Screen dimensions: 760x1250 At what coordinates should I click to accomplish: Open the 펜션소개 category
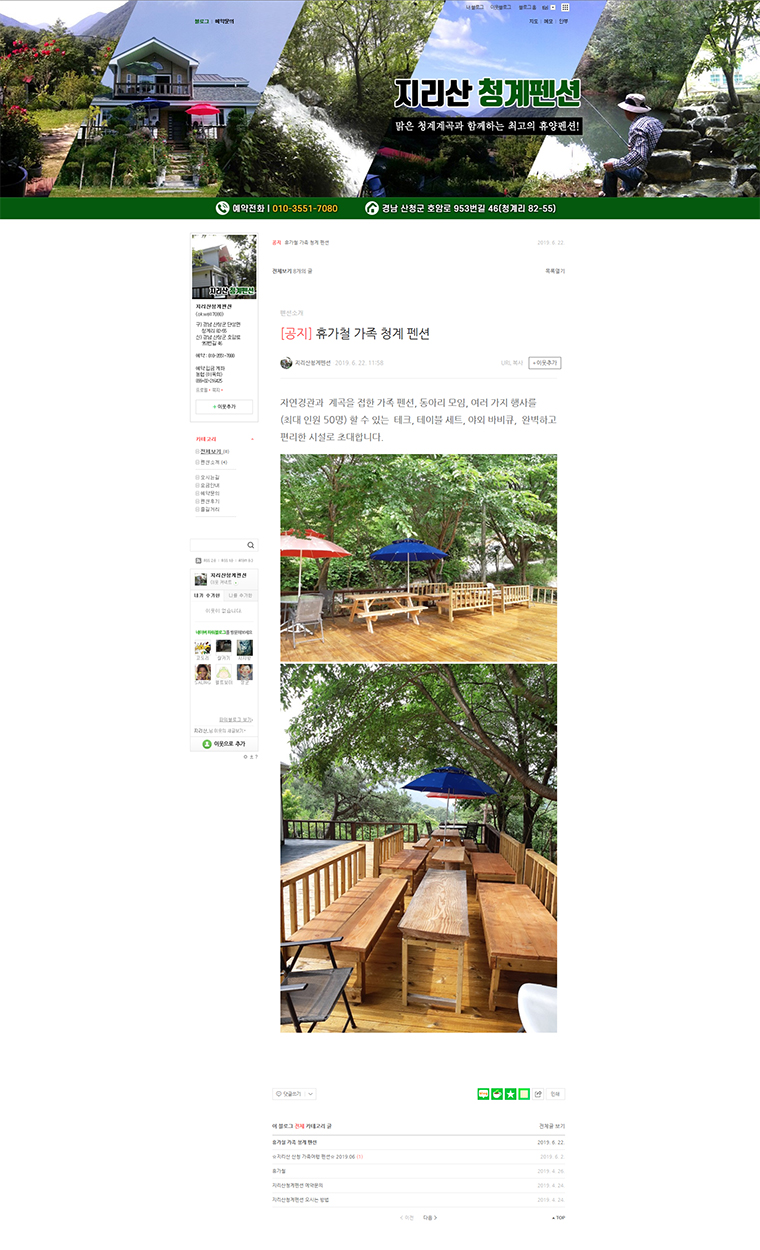click(x=211, y=463)
